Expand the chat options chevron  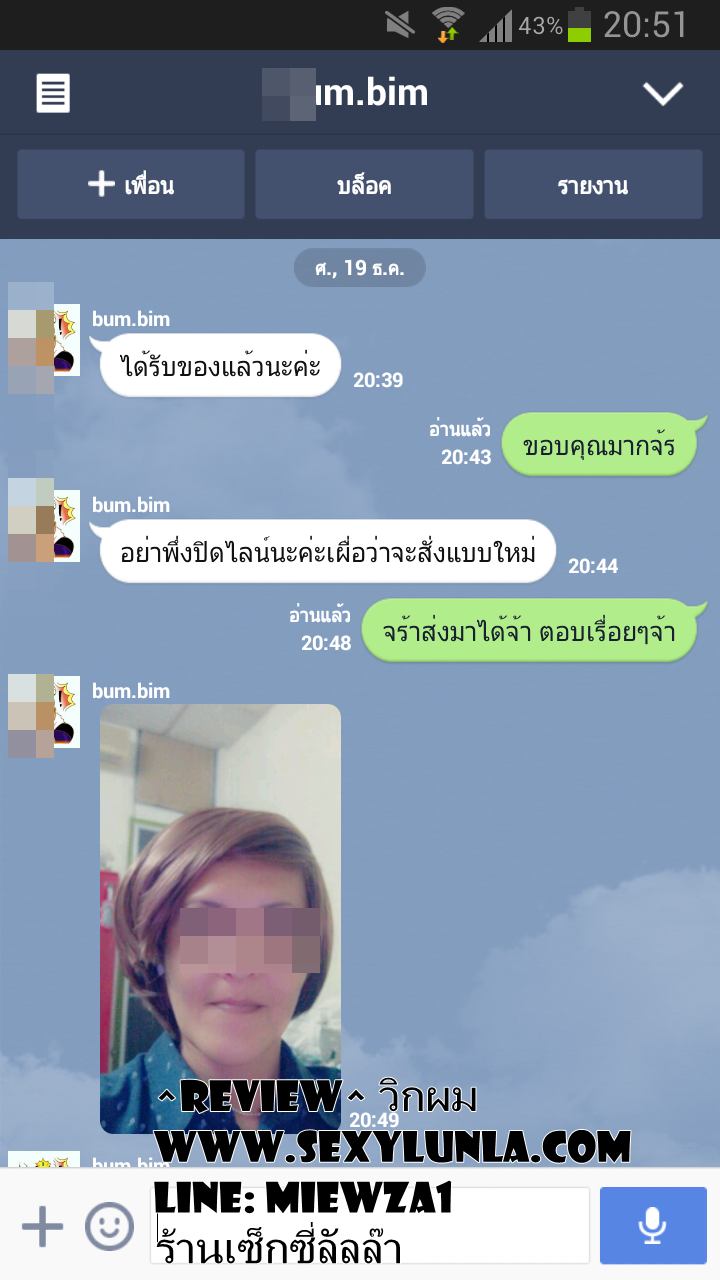[662, 94]
